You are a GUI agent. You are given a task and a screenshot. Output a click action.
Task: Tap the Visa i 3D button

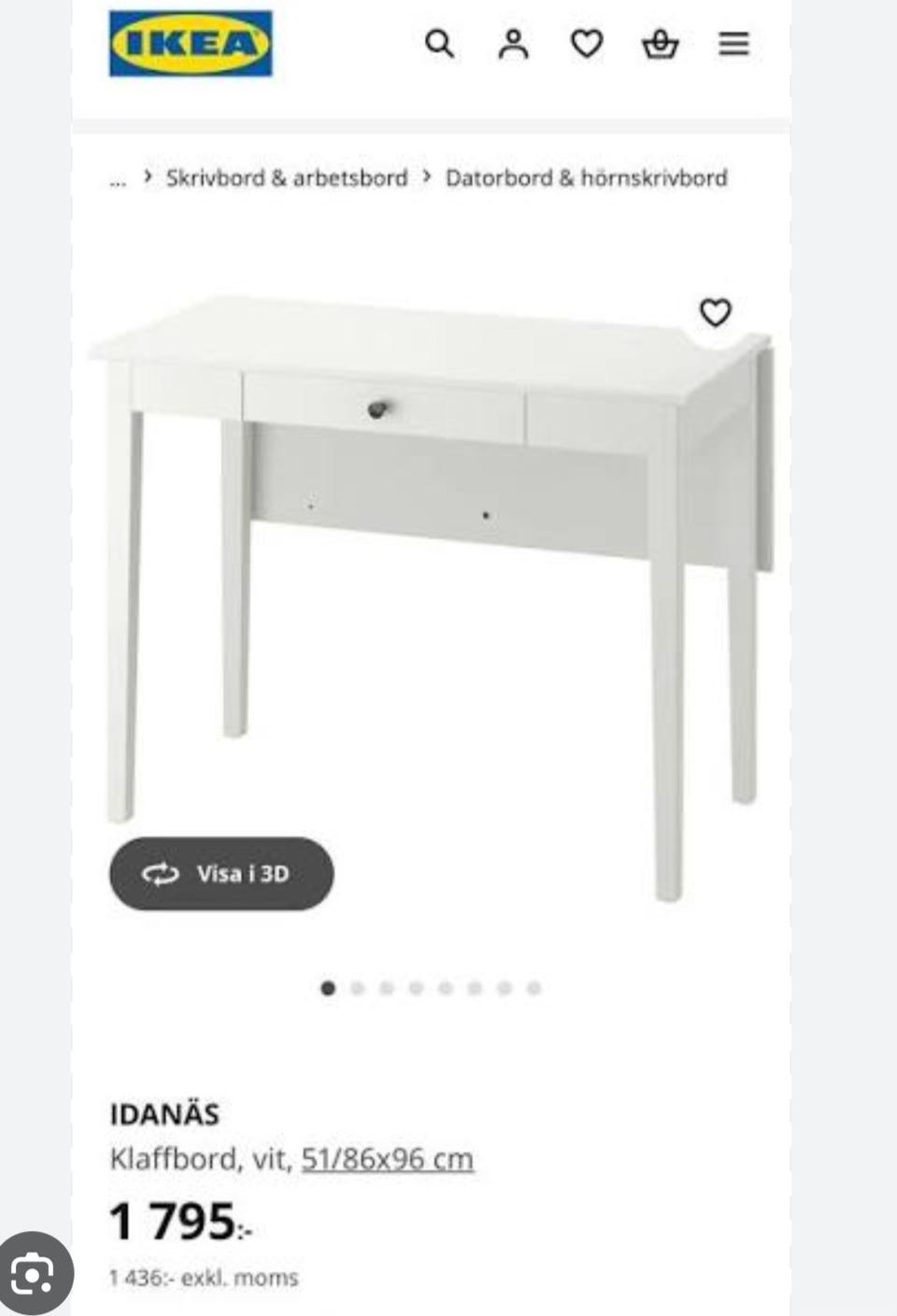[x=221, y=874]
